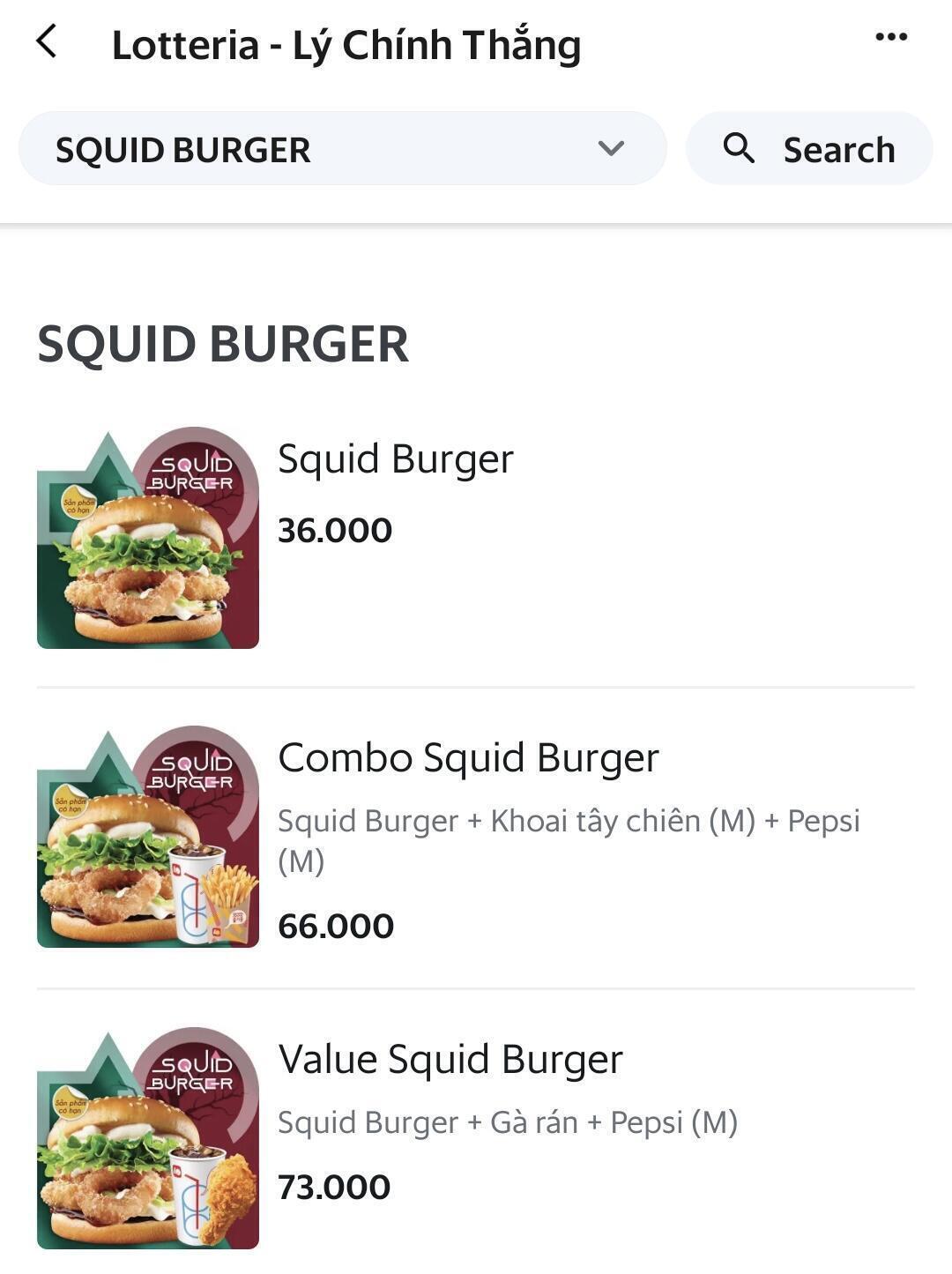Tap Search to find menu items
This screenshot has width=952, height=1274.
[808, 149]
